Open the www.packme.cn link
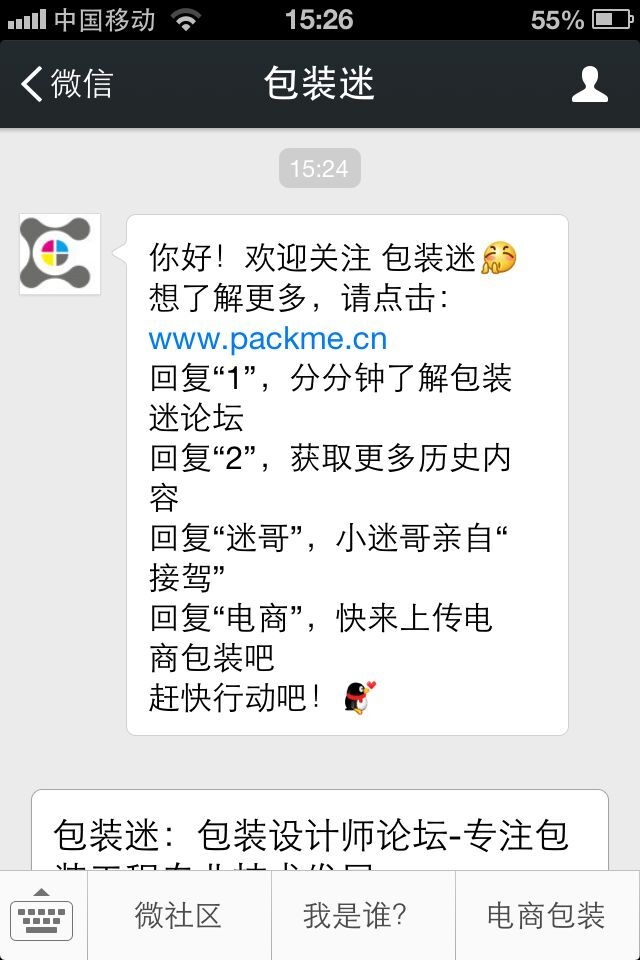Screen dimensions: 640x960 click(268, 338)
